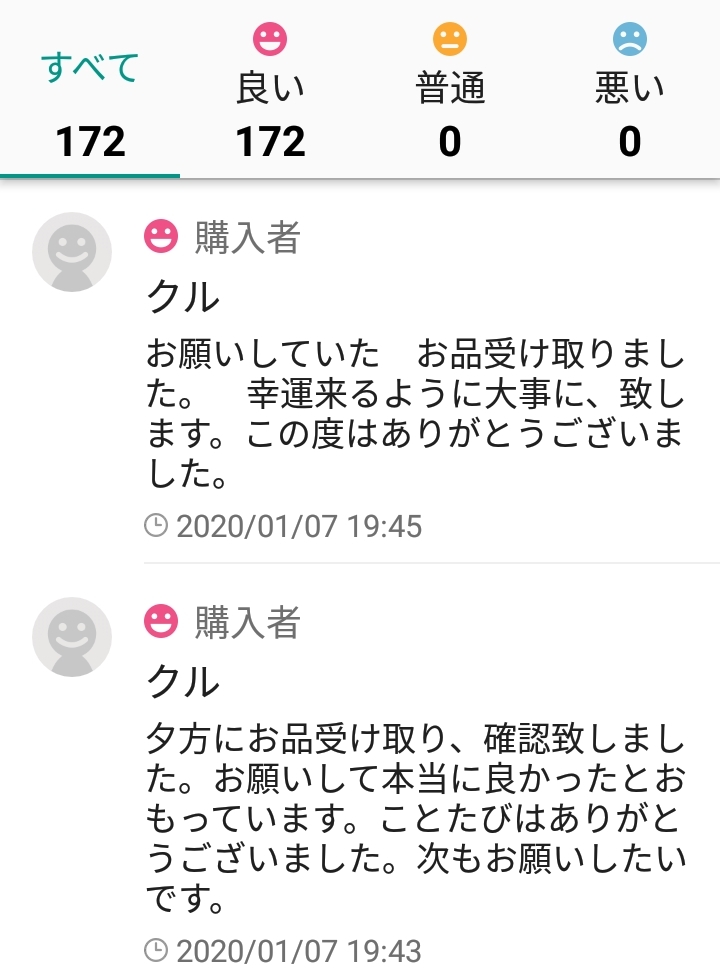This screenshot has height=971, width=720.
Task: Select the orange neutral face icon above 普通
Action: pyautogui.click(x=449, y=38)
